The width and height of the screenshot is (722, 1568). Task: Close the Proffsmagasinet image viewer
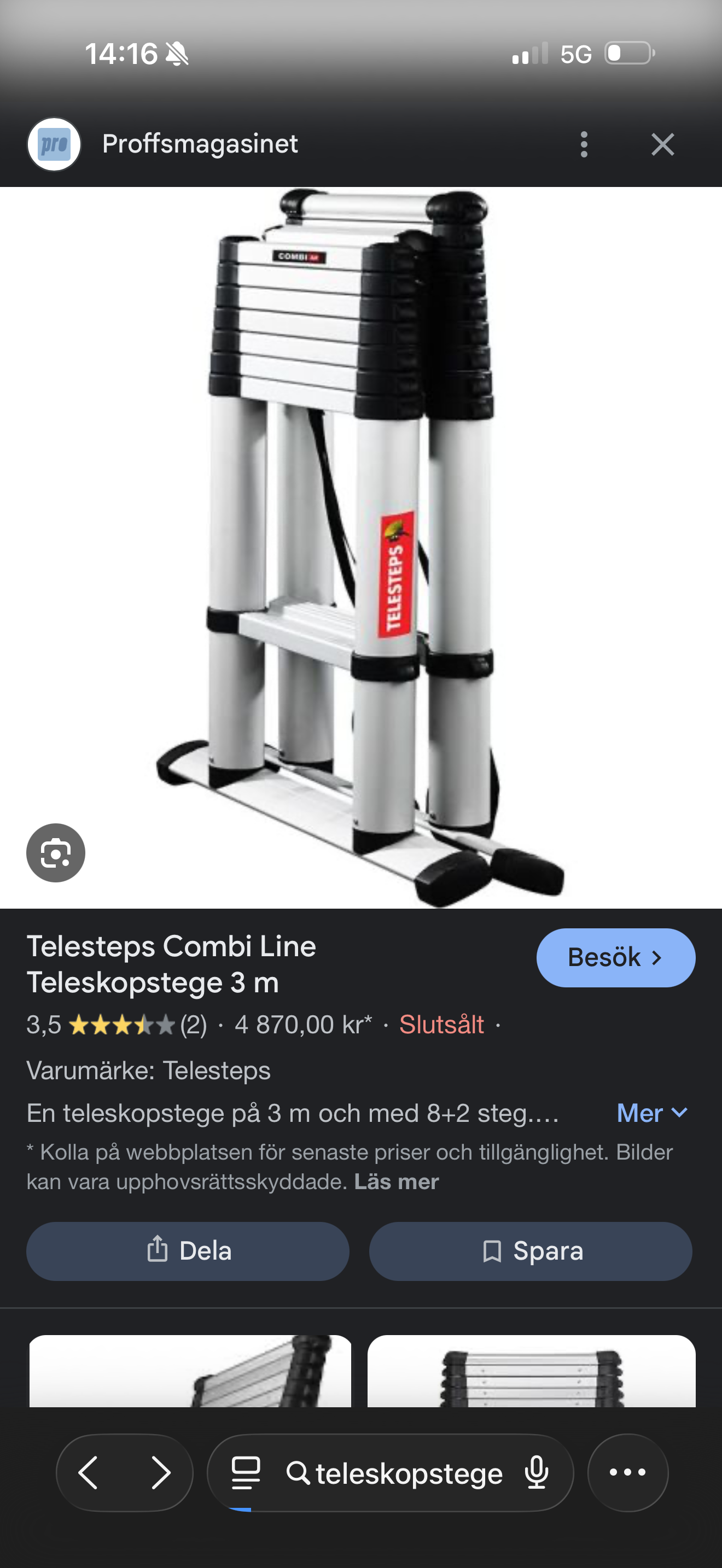[662, 145]
